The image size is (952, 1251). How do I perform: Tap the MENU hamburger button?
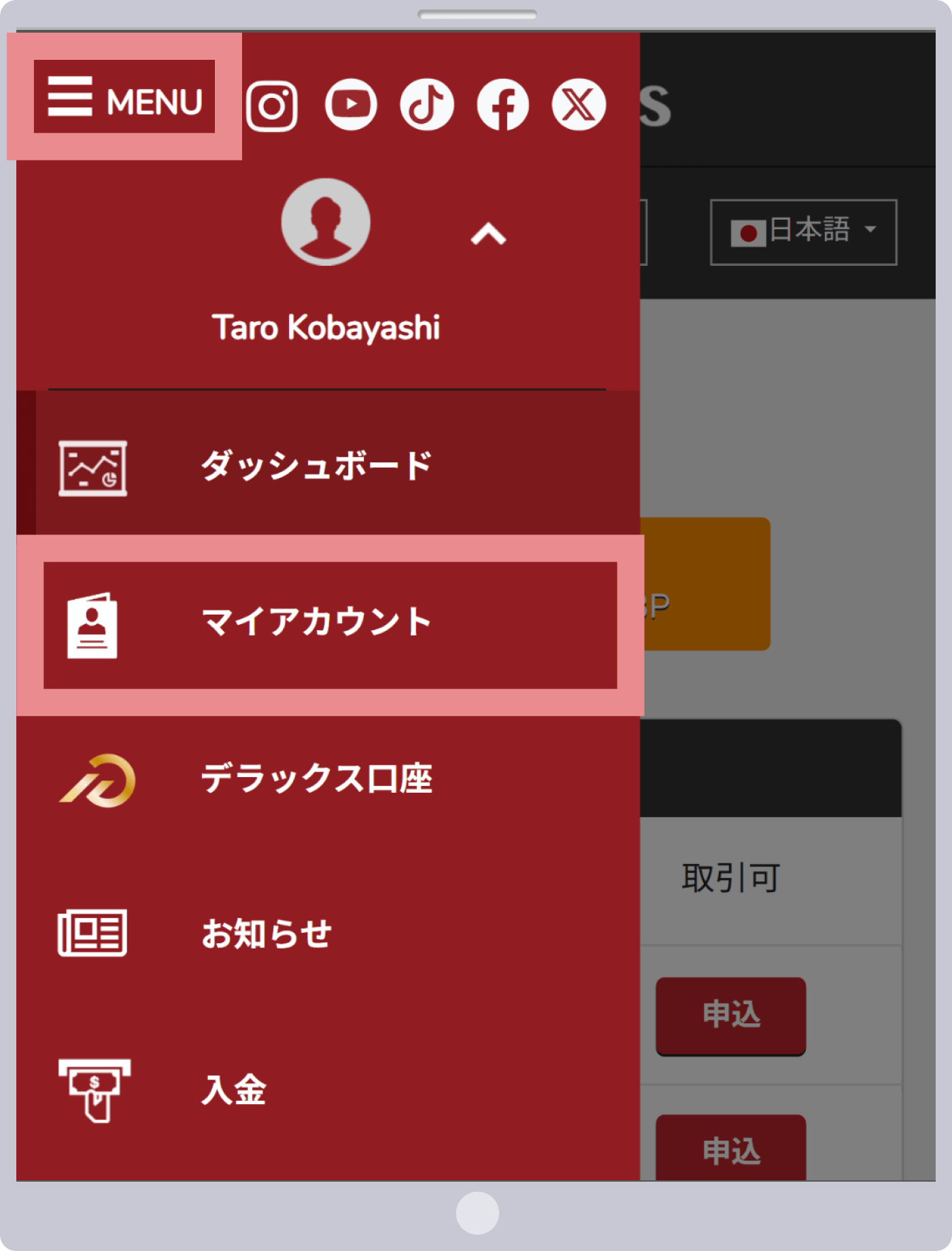tap(124, 97)
